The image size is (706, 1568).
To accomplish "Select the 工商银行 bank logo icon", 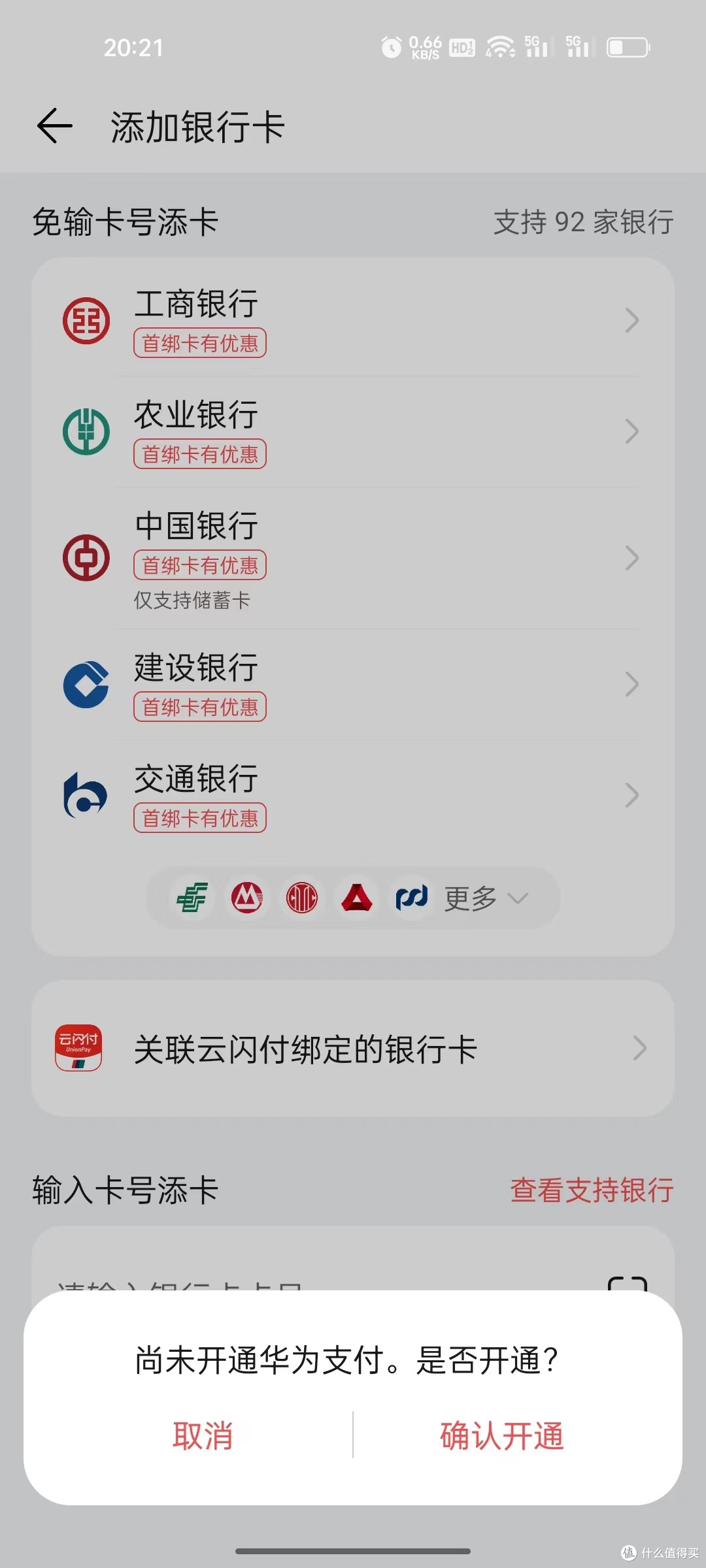I will coord(86,320).
